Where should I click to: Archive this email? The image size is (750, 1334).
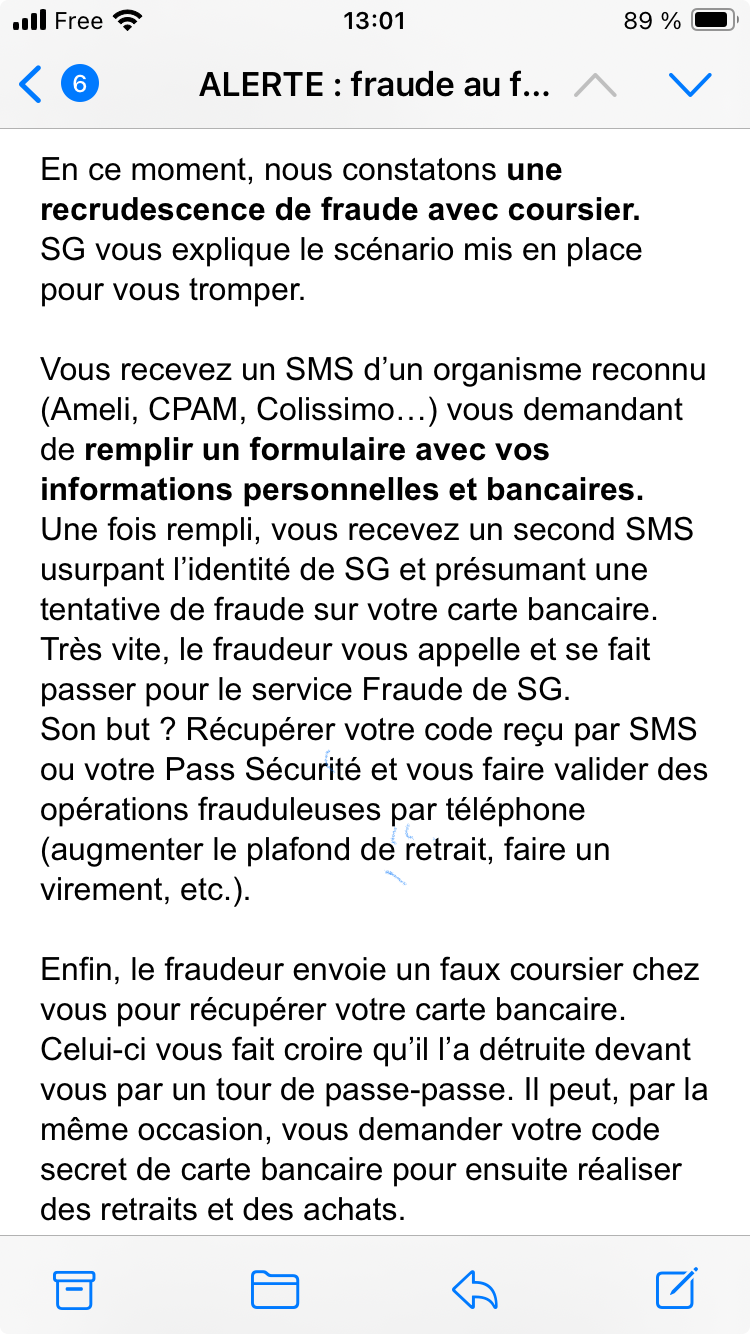point(74,1289)
